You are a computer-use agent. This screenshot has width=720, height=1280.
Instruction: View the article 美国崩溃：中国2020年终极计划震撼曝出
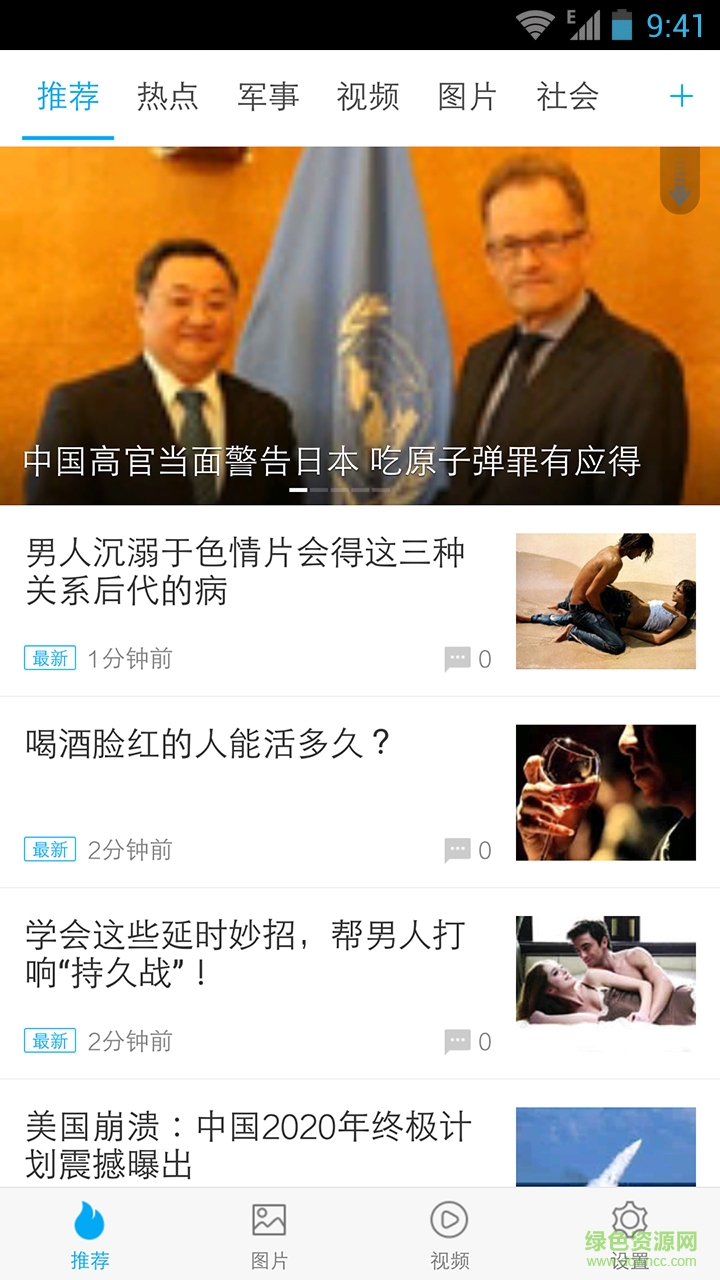click(x=248, y=1145)
